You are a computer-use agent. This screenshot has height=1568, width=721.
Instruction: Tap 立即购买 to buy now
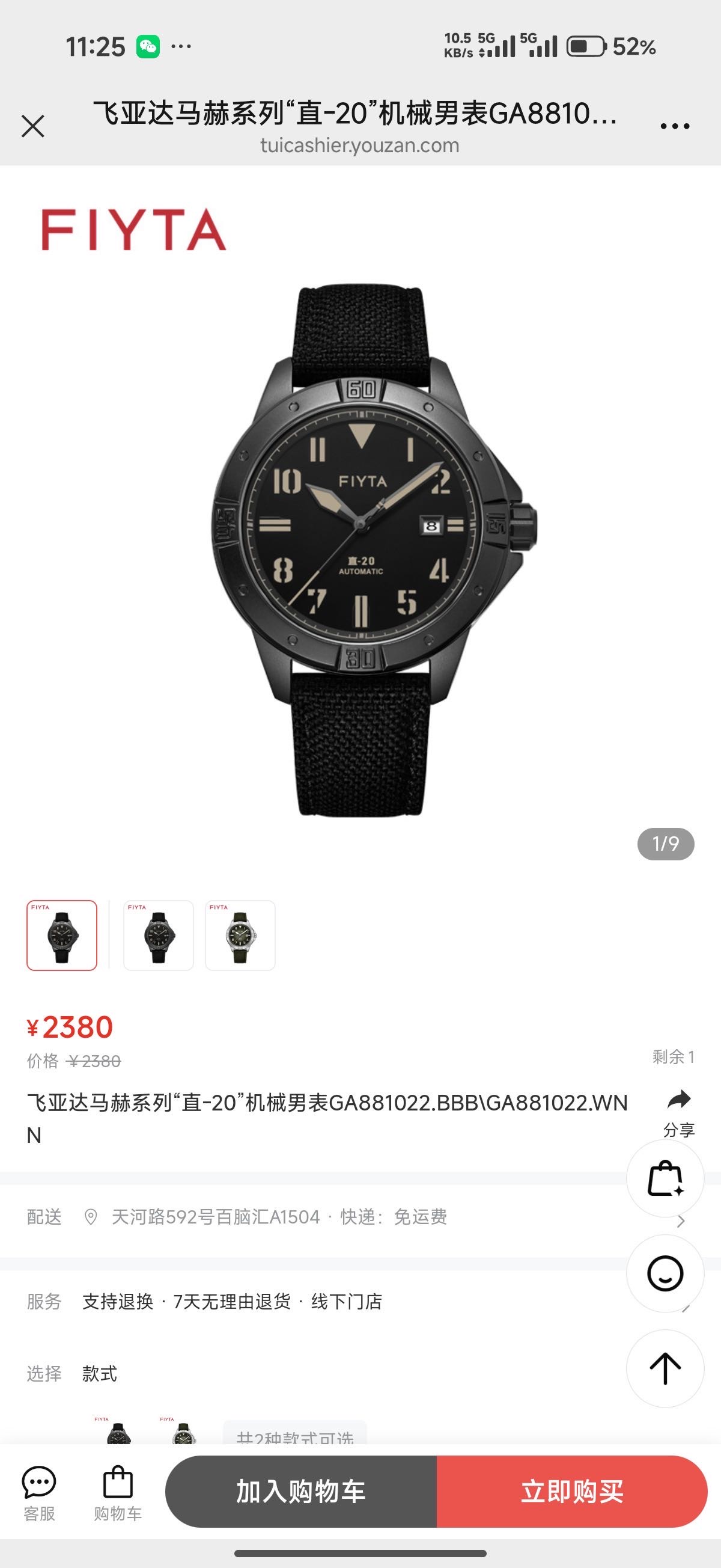572,1492
